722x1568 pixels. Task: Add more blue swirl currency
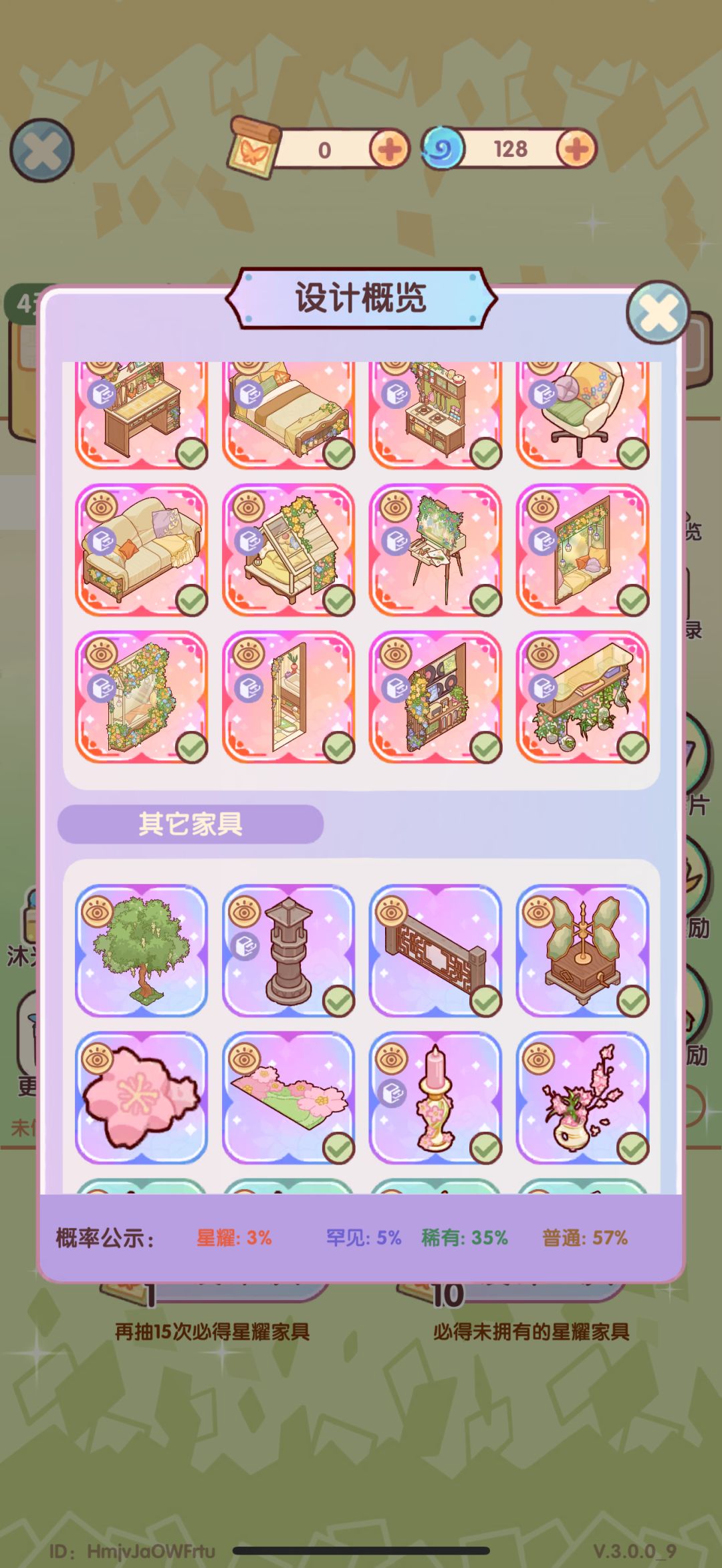(576, 149)
